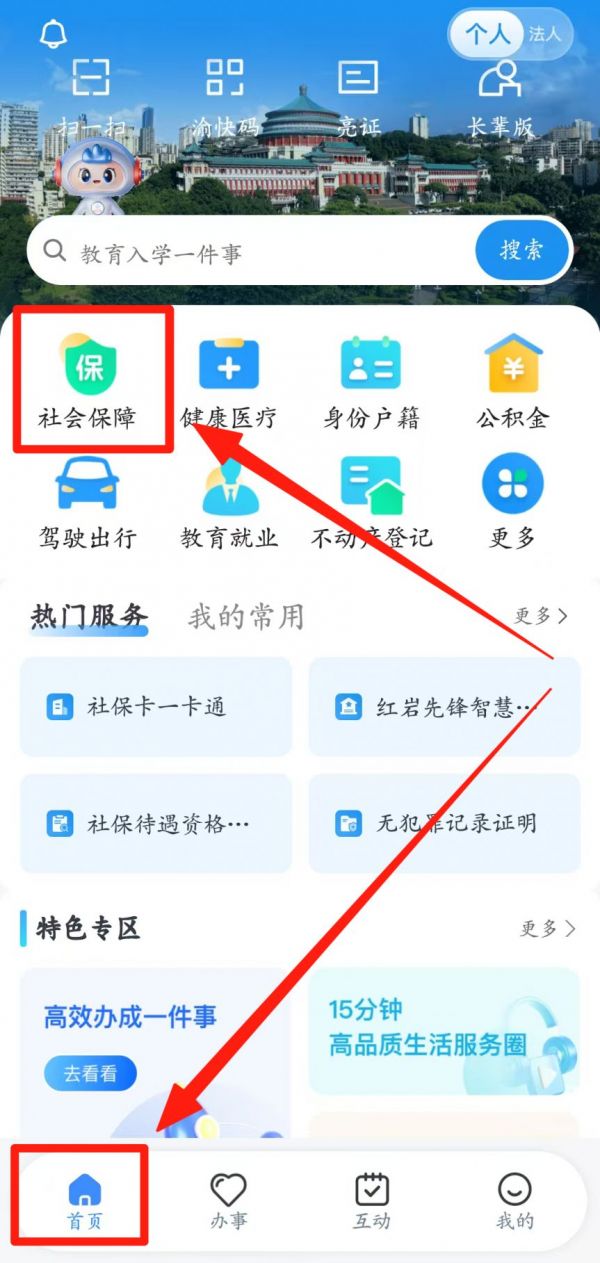Tap 去看看 on 高效办成一件事
This screenshot has width=600, height=1263.
(90, 1074)
